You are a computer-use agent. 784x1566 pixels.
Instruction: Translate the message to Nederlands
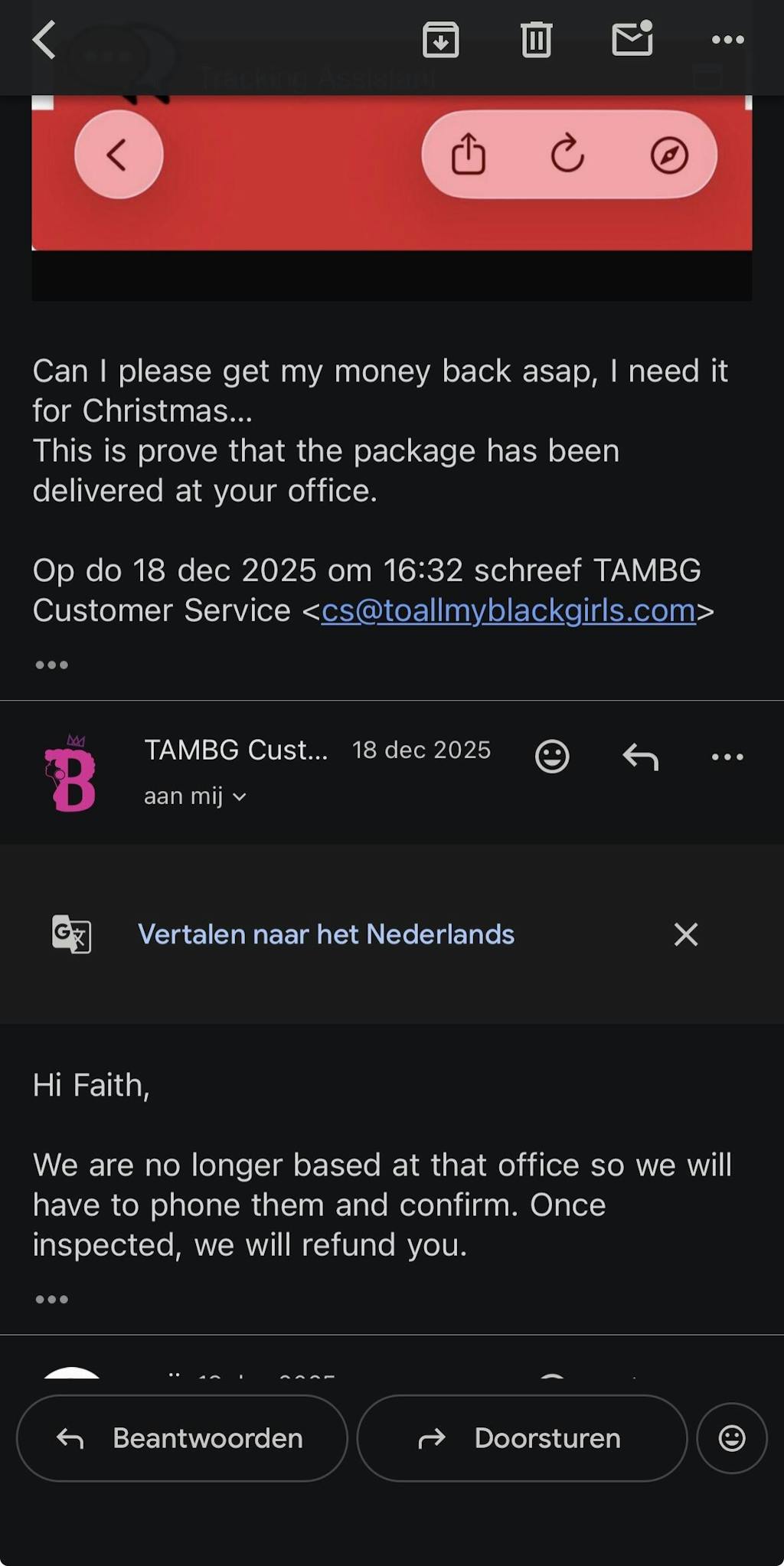tap(325, 934)
